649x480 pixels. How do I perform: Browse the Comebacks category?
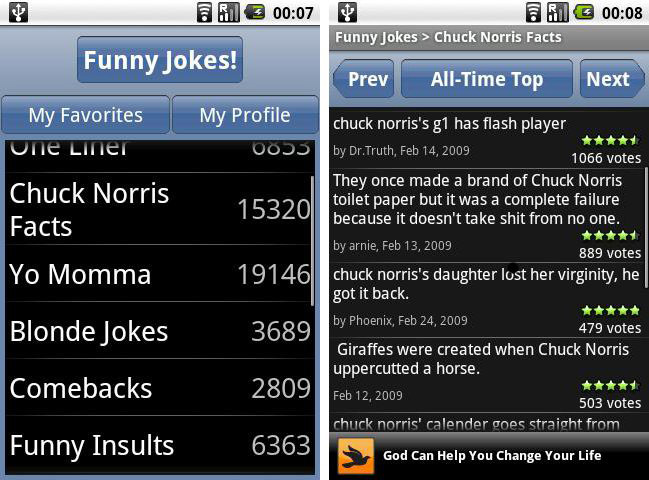[x=160, y=388]
